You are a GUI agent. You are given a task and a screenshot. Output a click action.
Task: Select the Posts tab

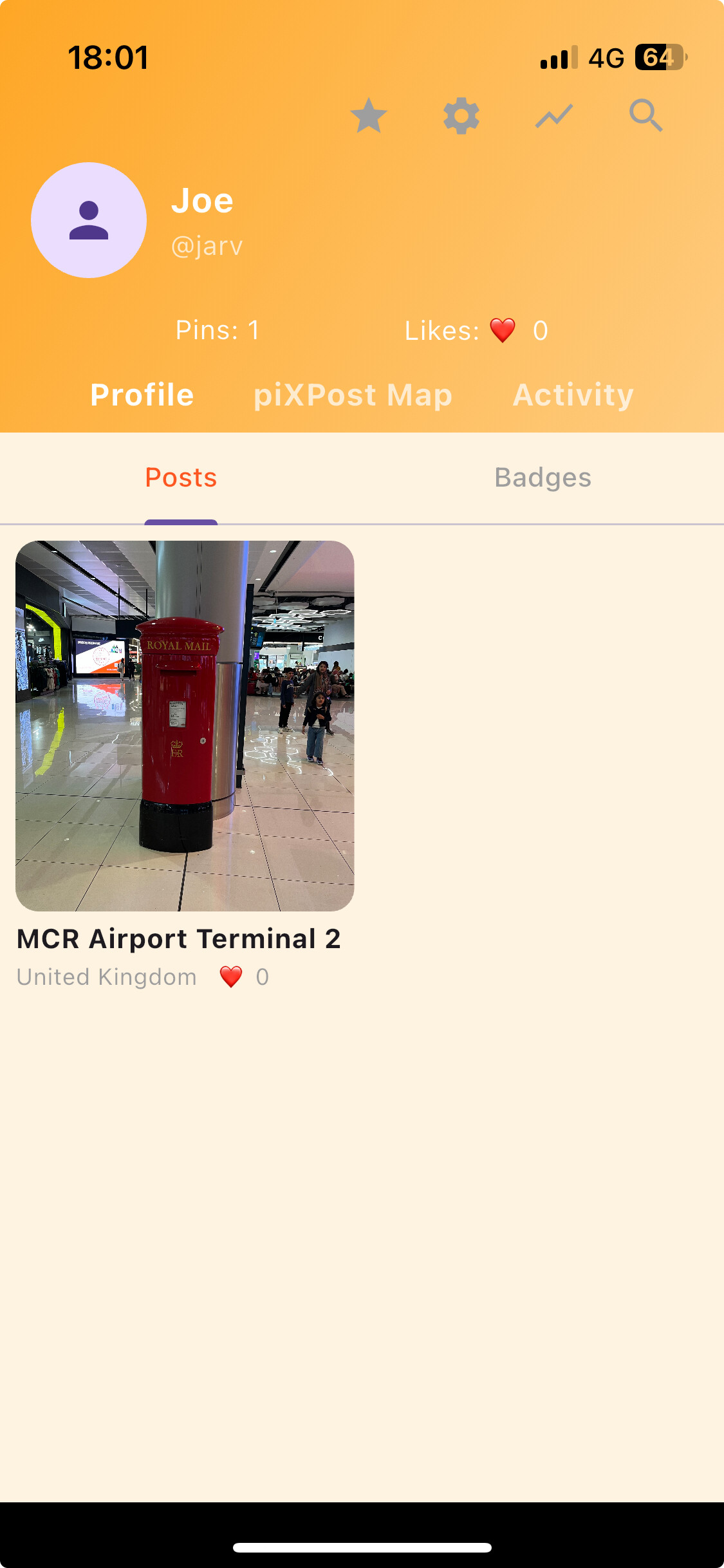pos(181,478)
